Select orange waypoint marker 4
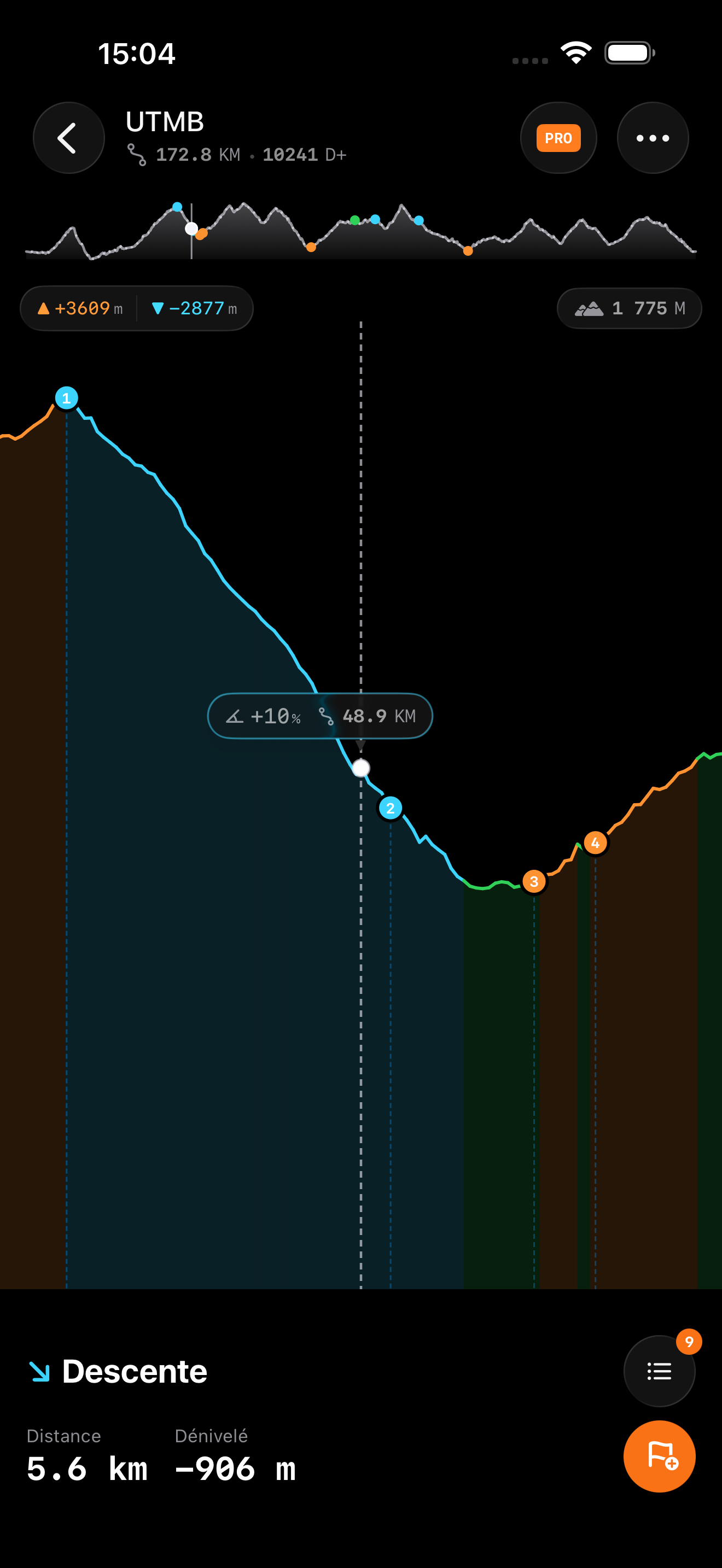722x1568 pixels. [595, 843]
